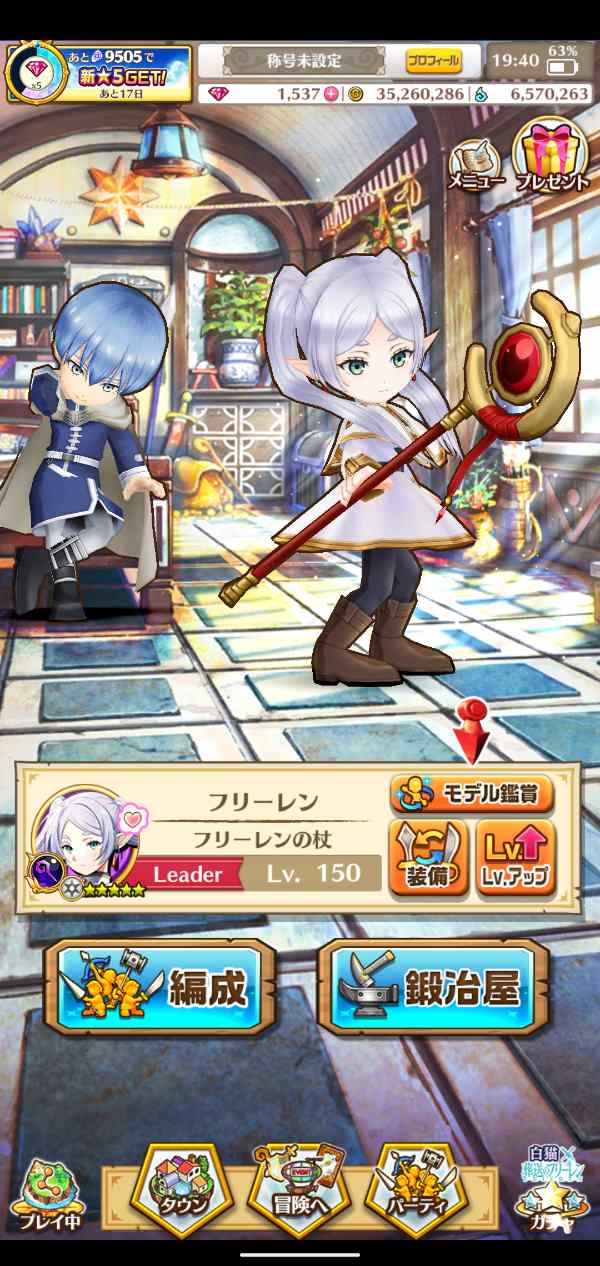
Task: Open the 編成 formation menu
Action: [x=167, y=990]
